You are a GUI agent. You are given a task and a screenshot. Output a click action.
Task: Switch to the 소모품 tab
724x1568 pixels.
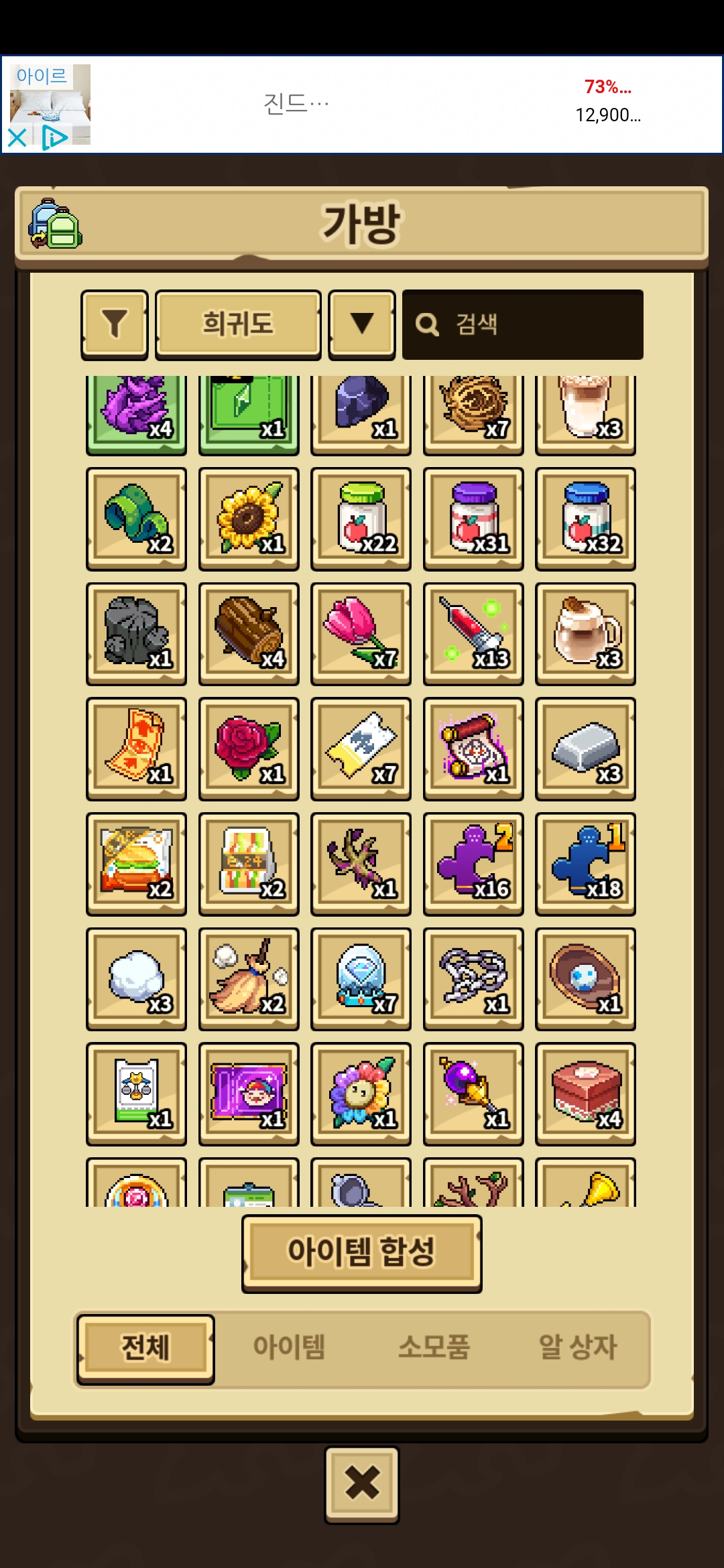coord(434,1348)
